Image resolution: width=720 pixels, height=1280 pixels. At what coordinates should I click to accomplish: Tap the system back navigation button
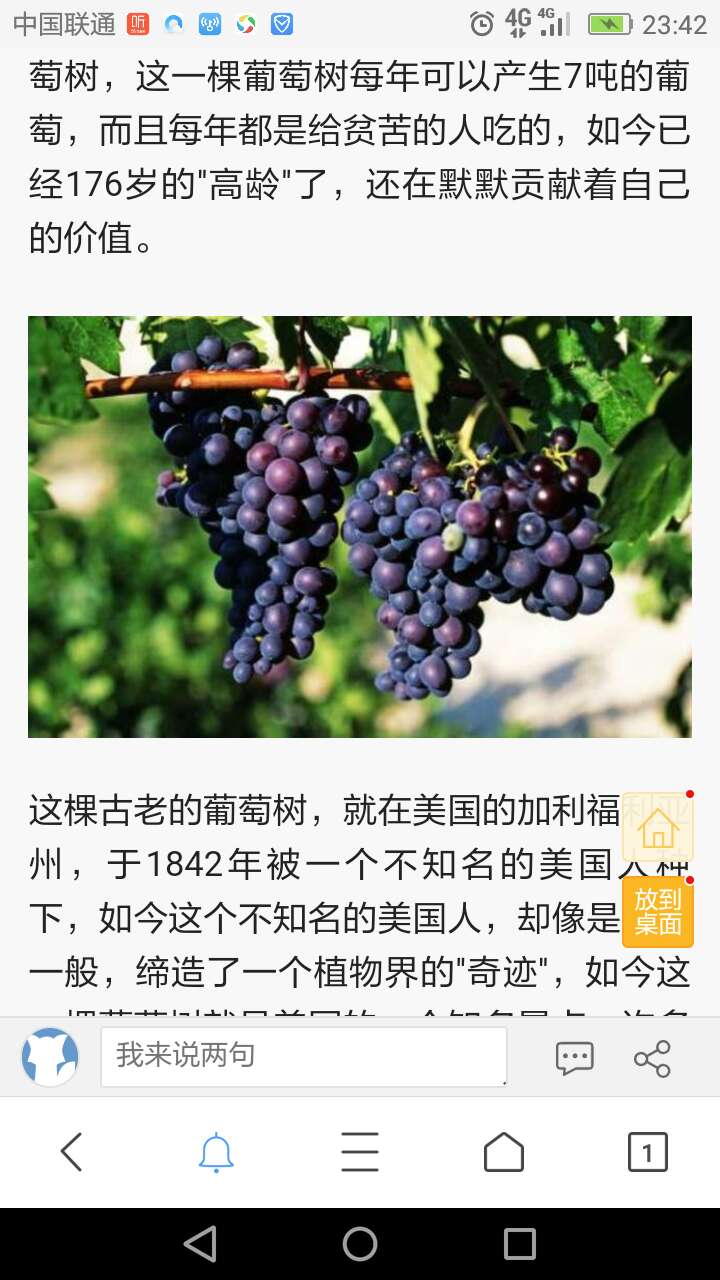(x=200, y=1244)
